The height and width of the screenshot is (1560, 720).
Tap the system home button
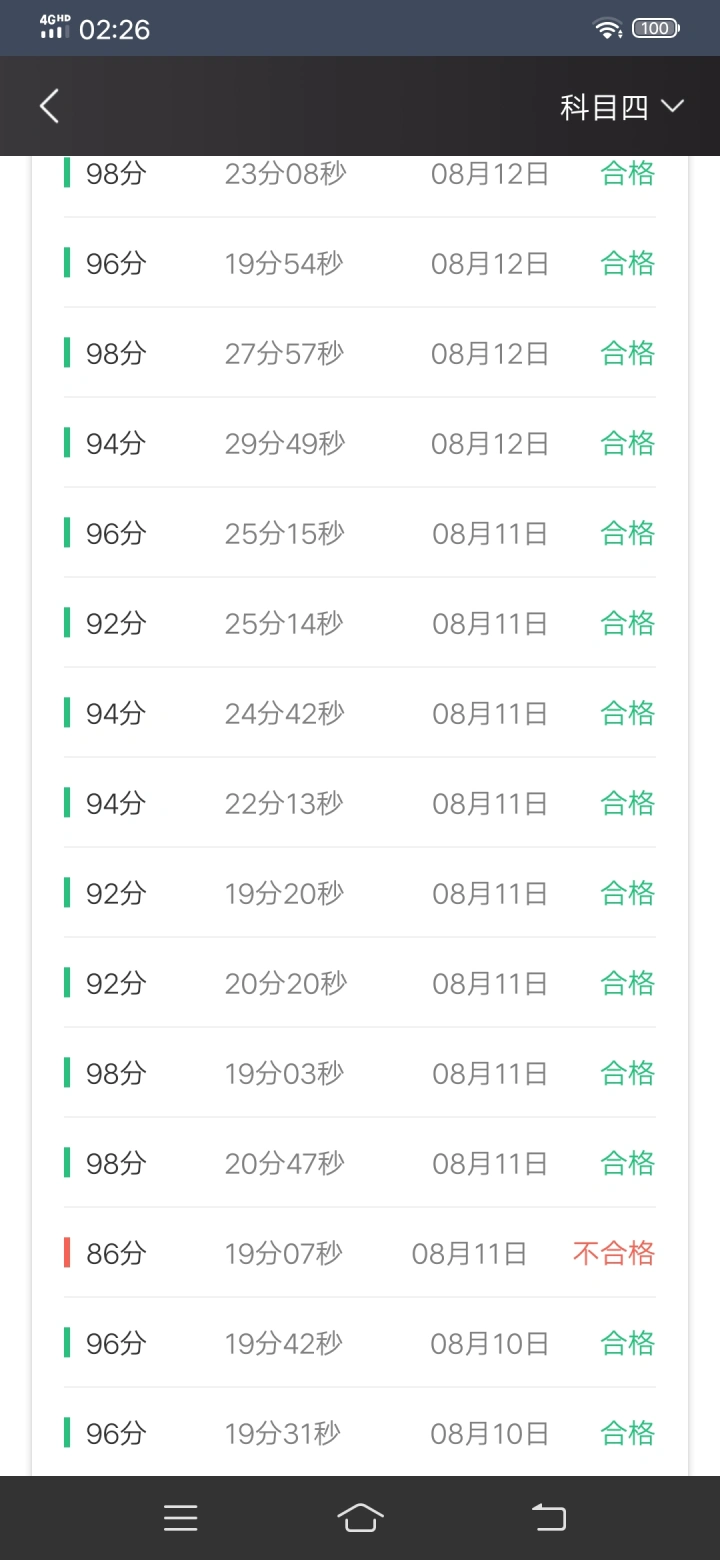point(360,1518)
